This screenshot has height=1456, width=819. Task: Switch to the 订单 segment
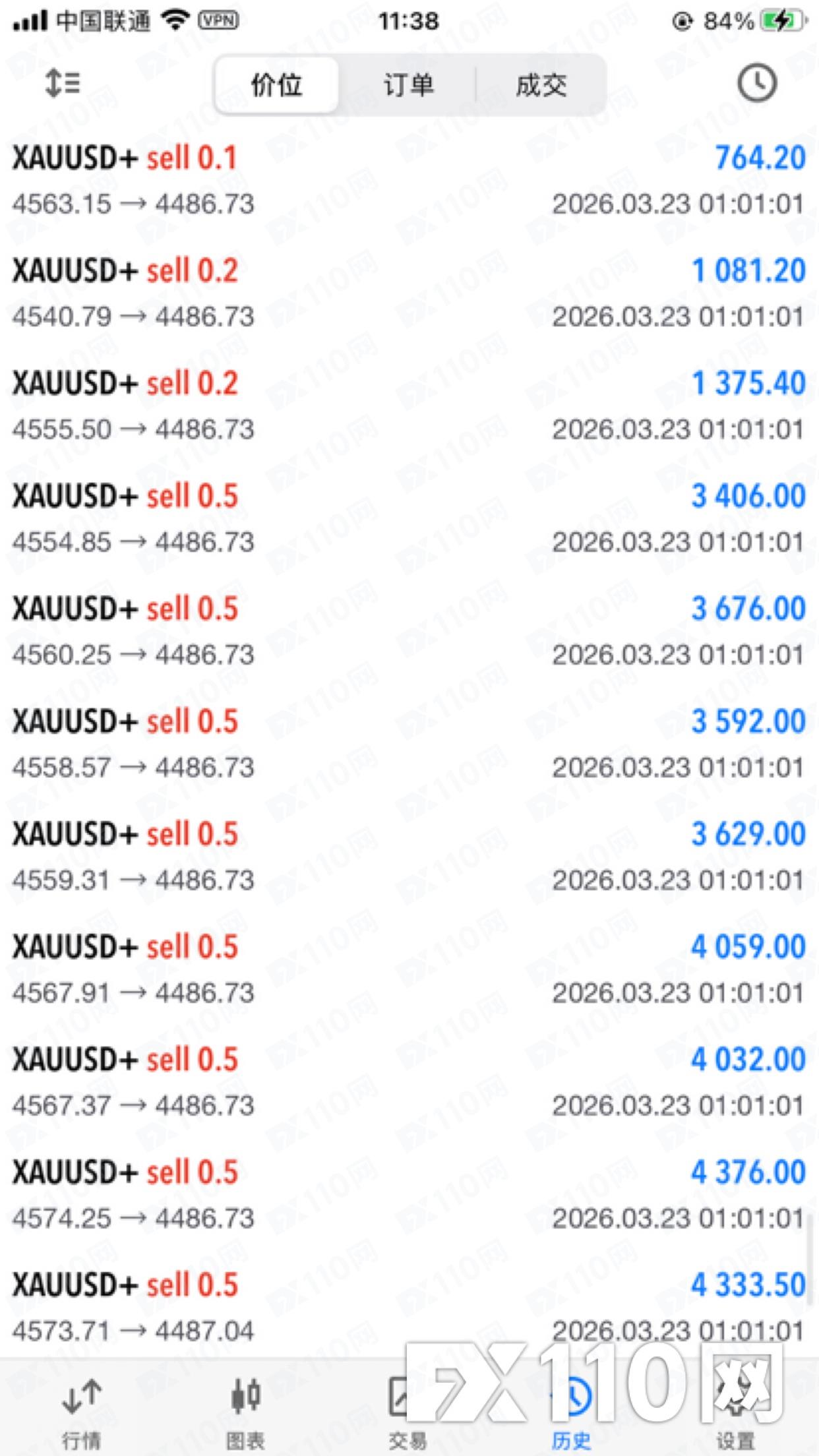(409, 85)
